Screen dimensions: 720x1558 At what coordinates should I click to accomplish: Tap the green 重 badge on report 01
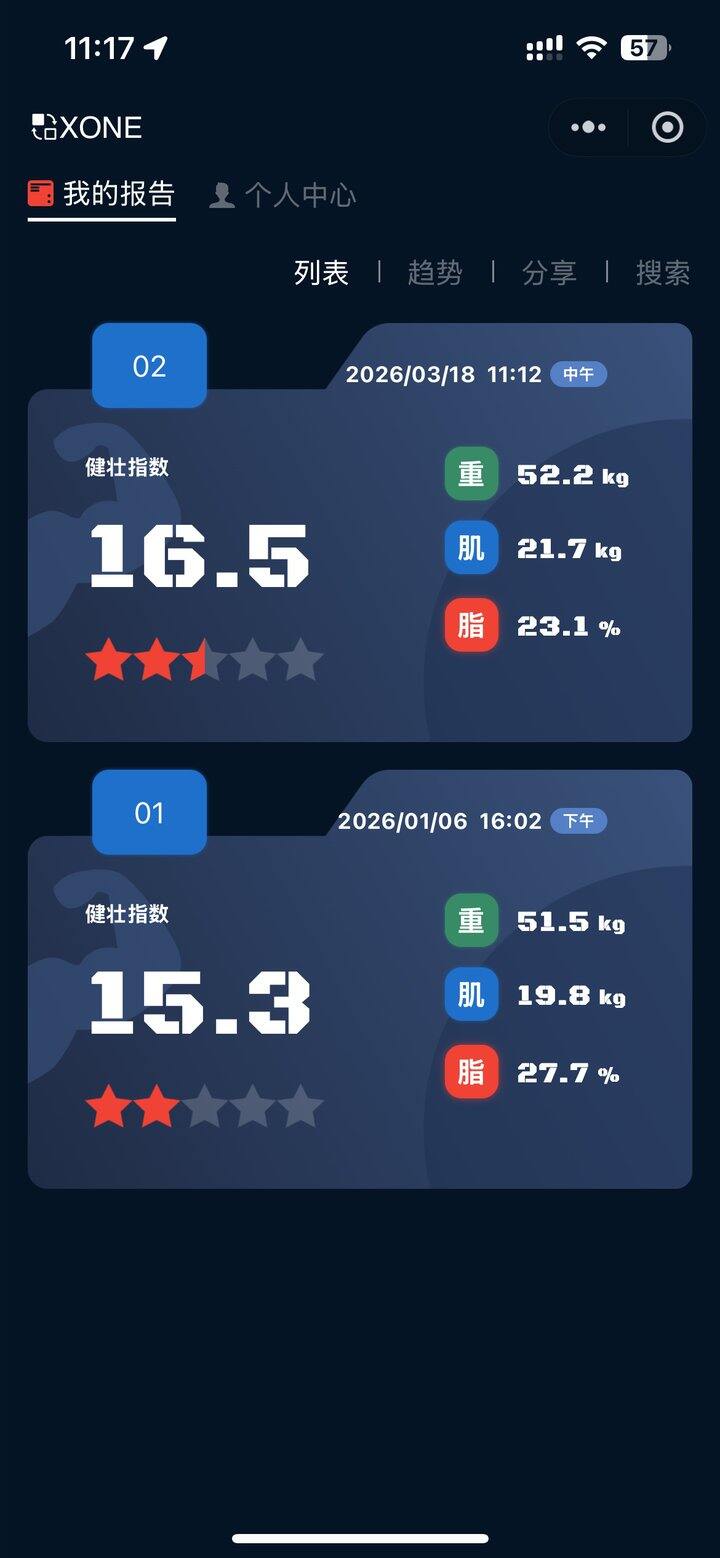pos(470,920)
